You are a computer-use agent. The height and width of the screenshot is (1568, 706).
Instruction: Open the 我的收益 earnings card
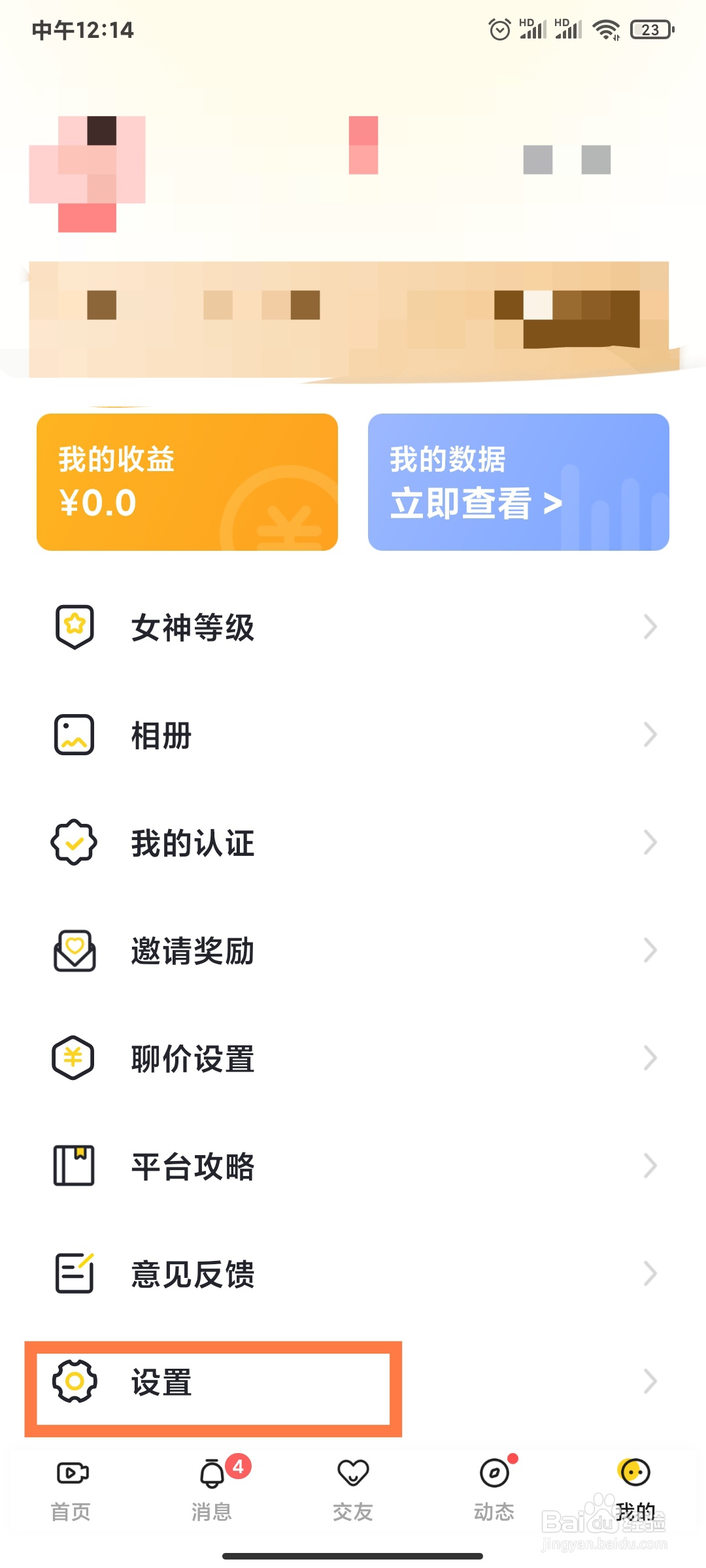point(187,482)
